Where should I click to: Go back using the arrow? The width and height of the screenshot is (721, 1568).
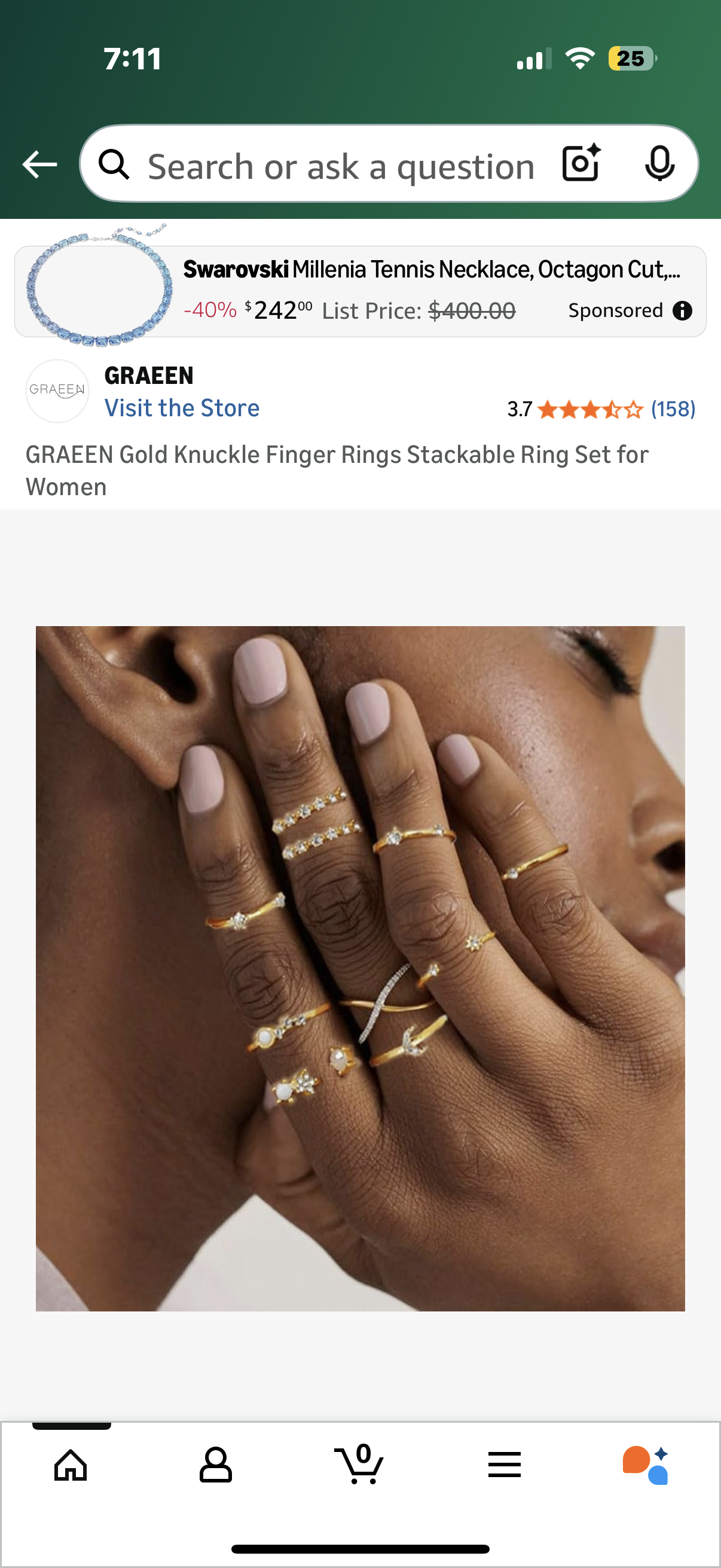(39, 165)
